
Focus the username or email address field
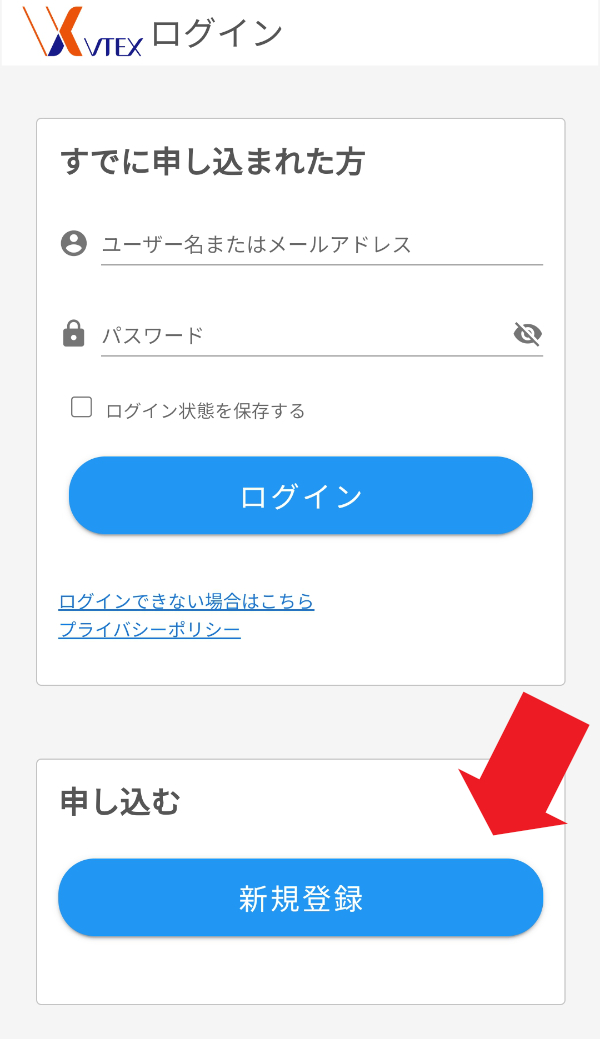[320, 245]
